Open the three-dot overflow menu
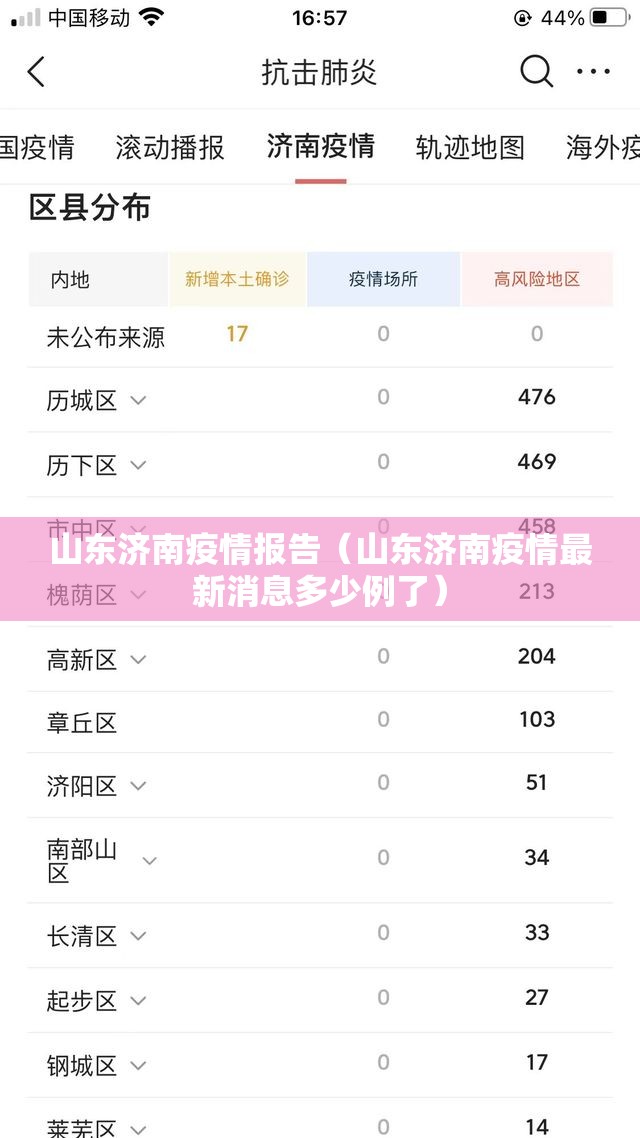This screenshot has width=640, height=1138. click(x=594, y=72)
